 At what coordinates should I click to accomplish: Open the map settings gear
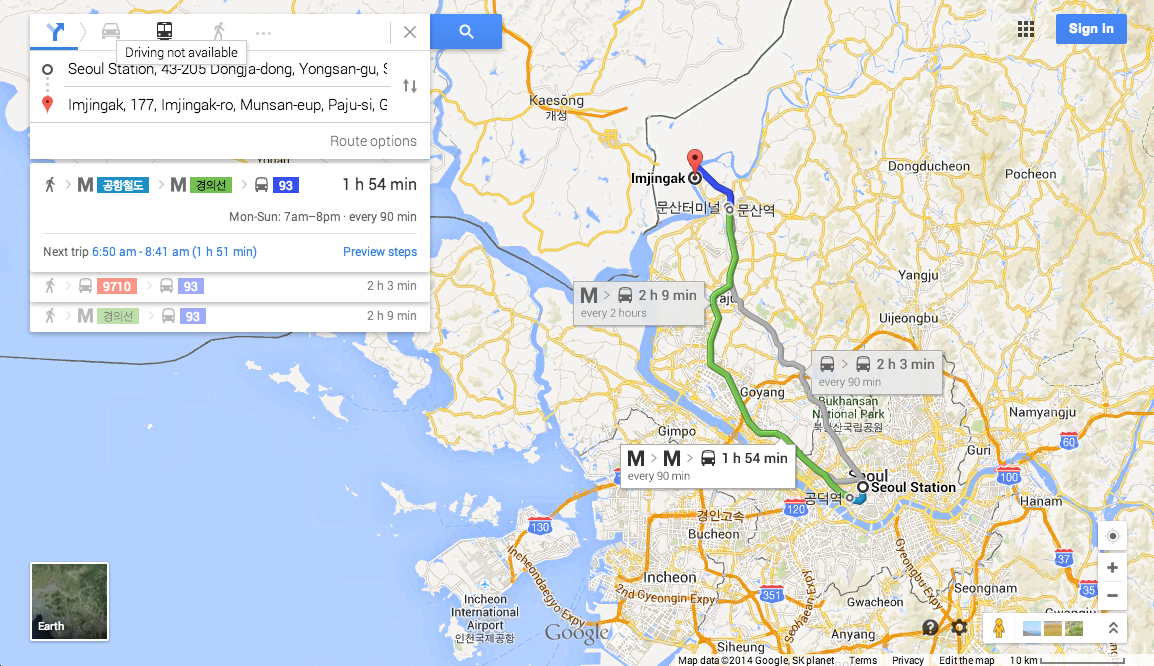(x=959, y=627)
